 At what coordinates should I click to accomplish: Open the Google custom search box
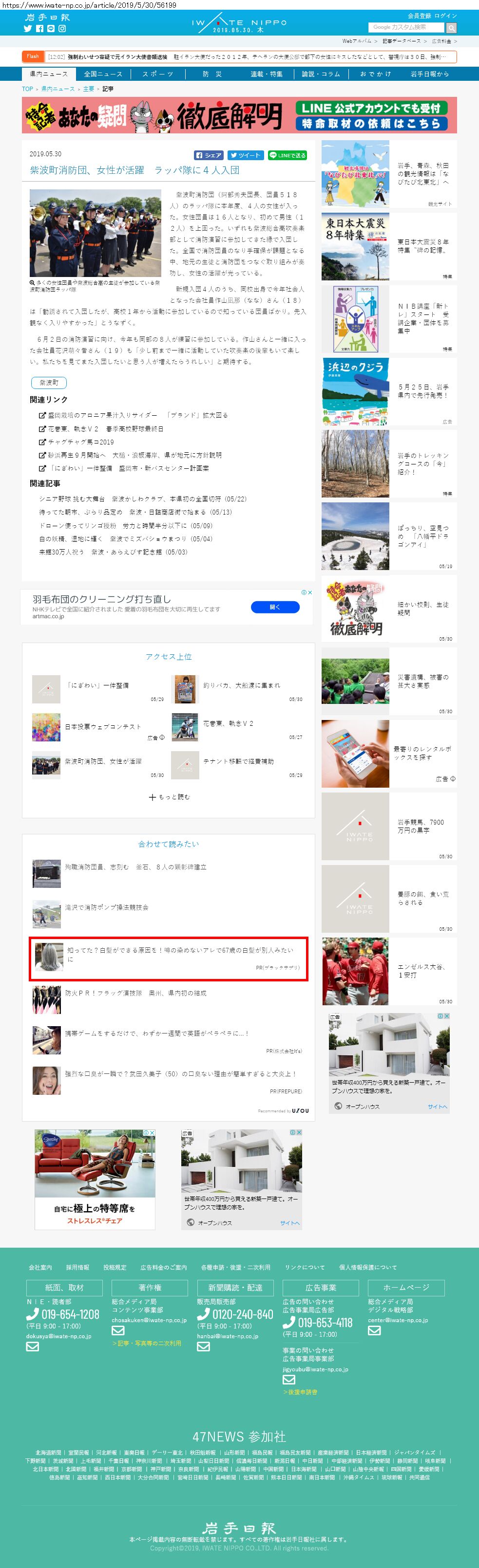click(406, 27)
